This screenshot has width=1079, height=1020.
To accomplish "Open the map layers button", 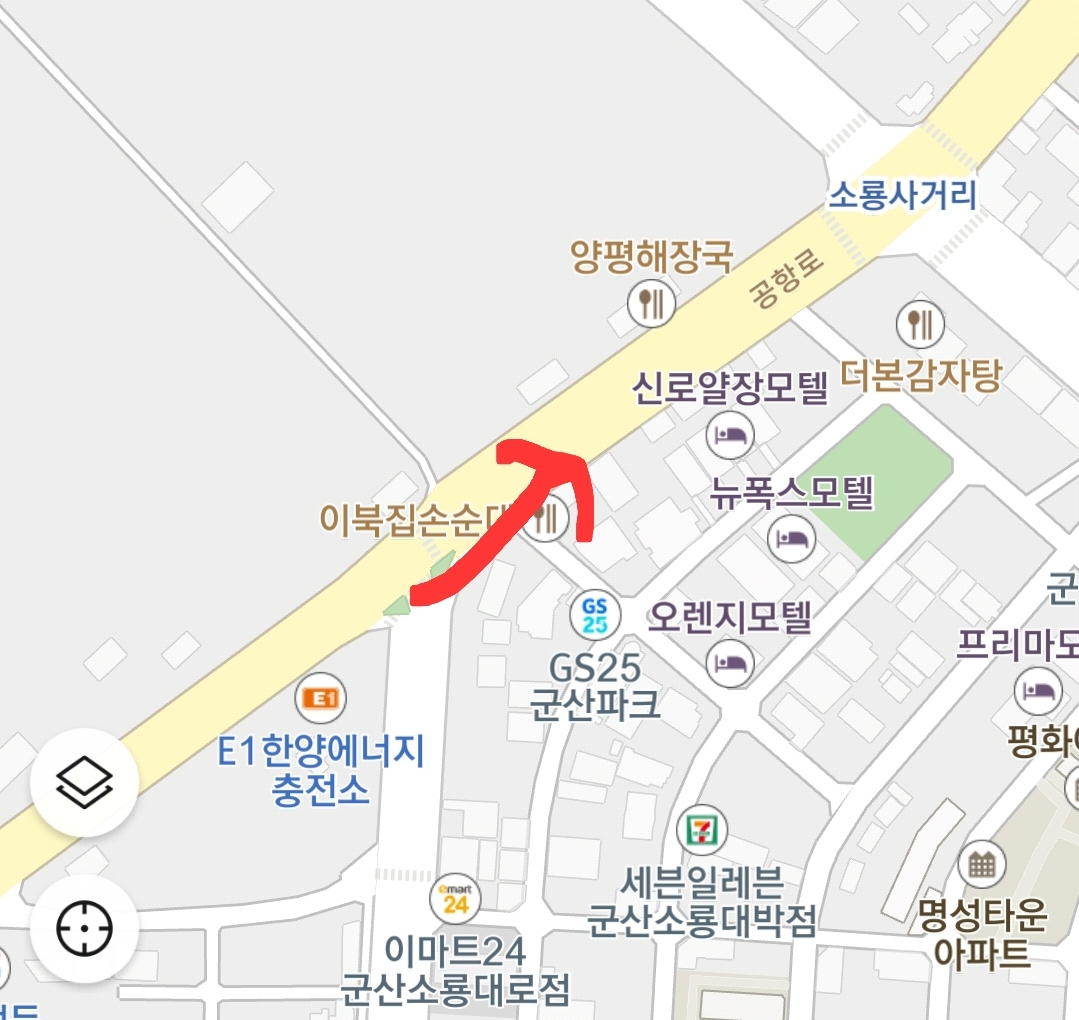I will pos(85,784).
